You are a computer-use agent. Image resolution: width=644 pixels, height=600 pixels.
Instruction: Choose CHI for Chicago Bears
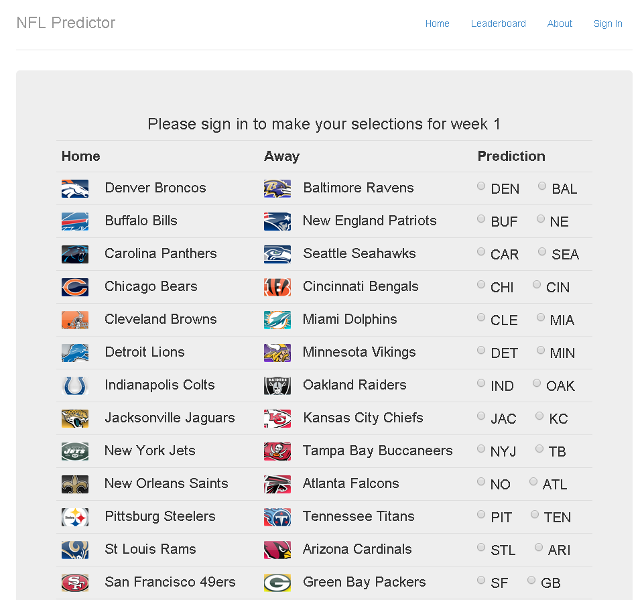[482, 285]
